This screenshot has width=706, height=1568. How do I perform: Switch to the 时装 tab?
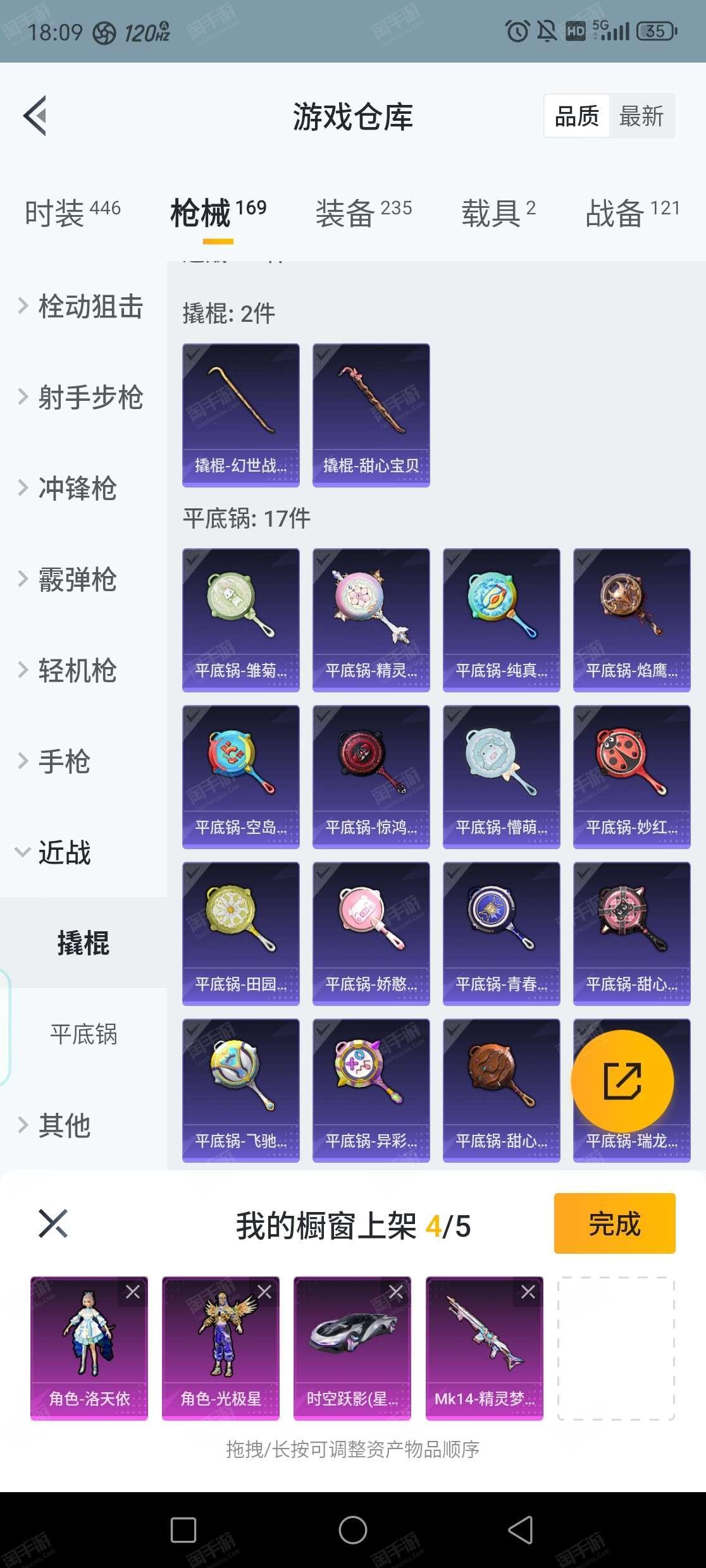click(x=73, y=212)
